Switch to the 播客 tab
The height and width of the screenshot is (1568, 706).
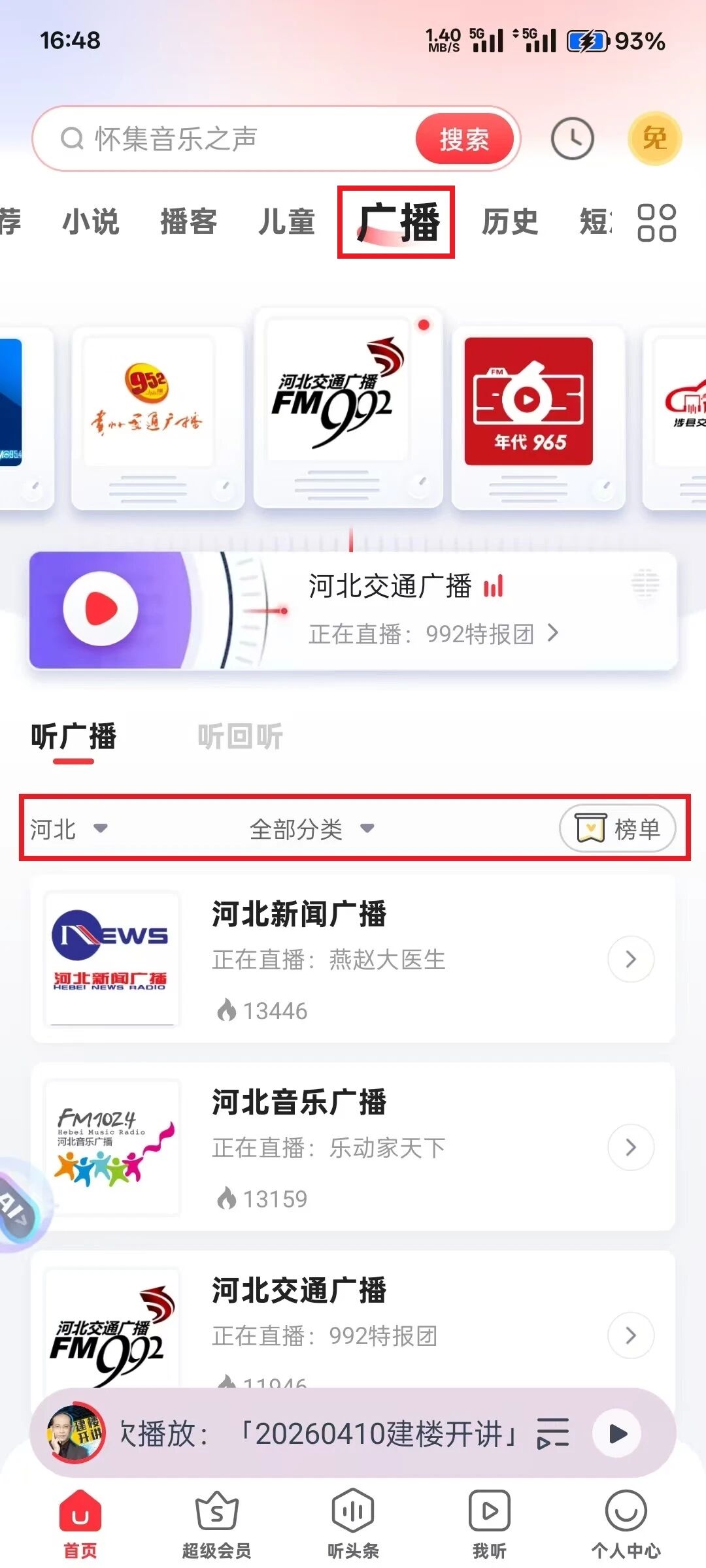(188, 222)
